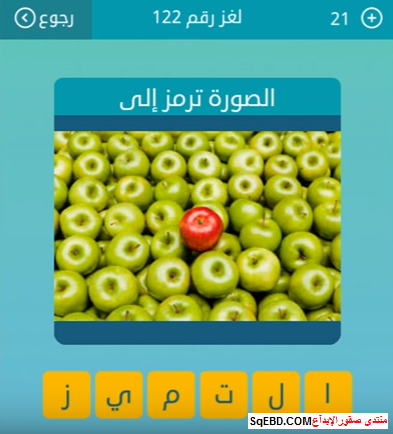Screen dimensions: 393x434
Task: Choose the letter tile ا
Action: coord(329,393)
